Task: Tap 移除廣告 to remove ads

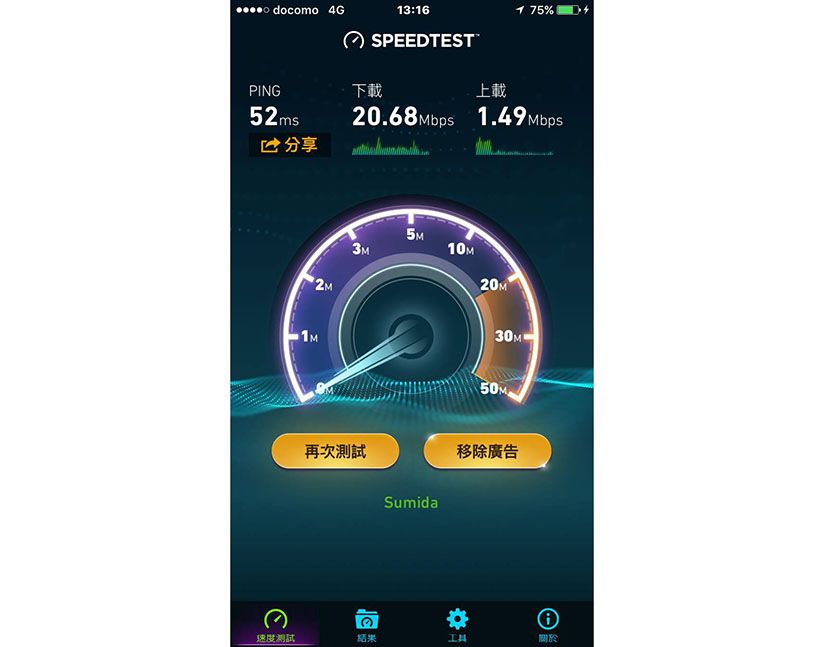Action: [x=487, y=451]
